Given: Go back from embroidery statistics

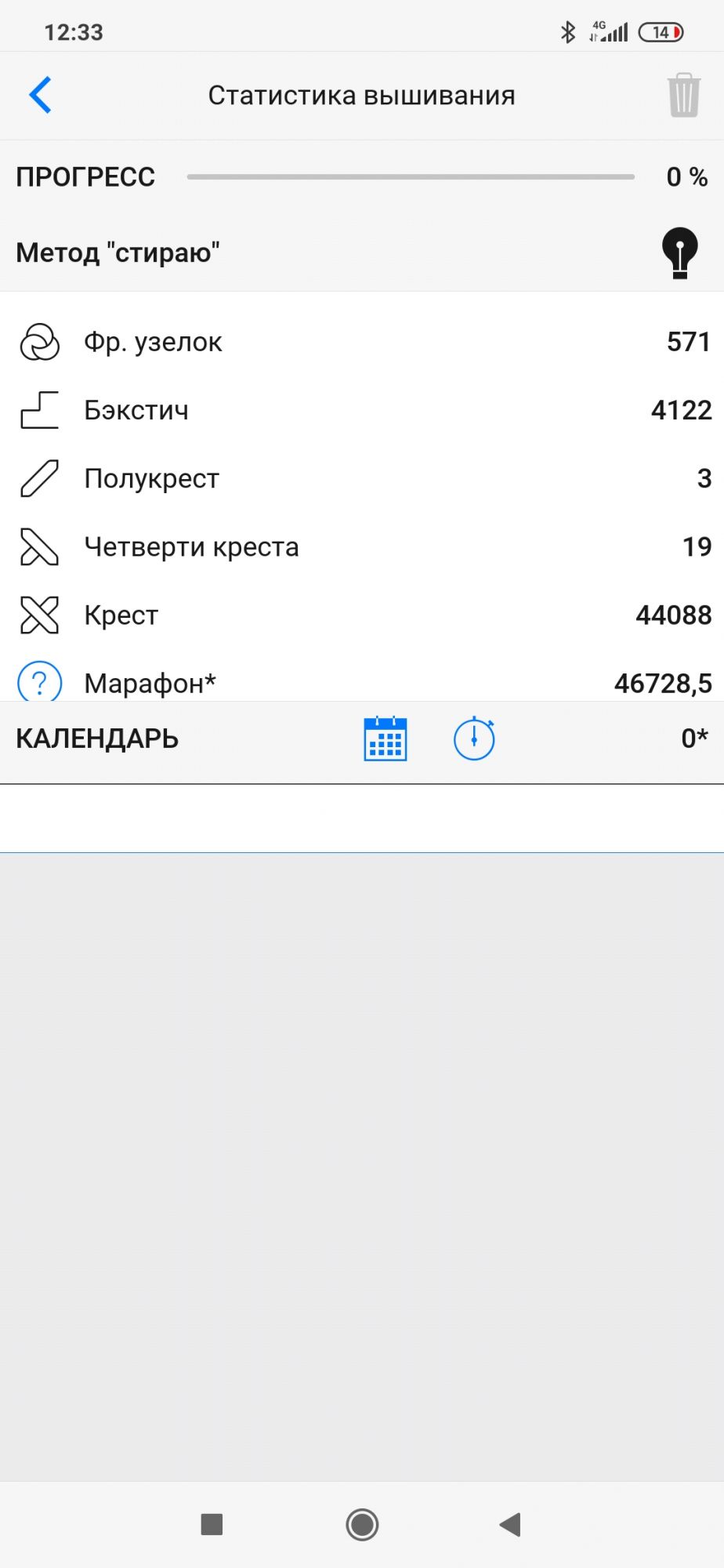Looking at the screenshot, I should point(41,95).
